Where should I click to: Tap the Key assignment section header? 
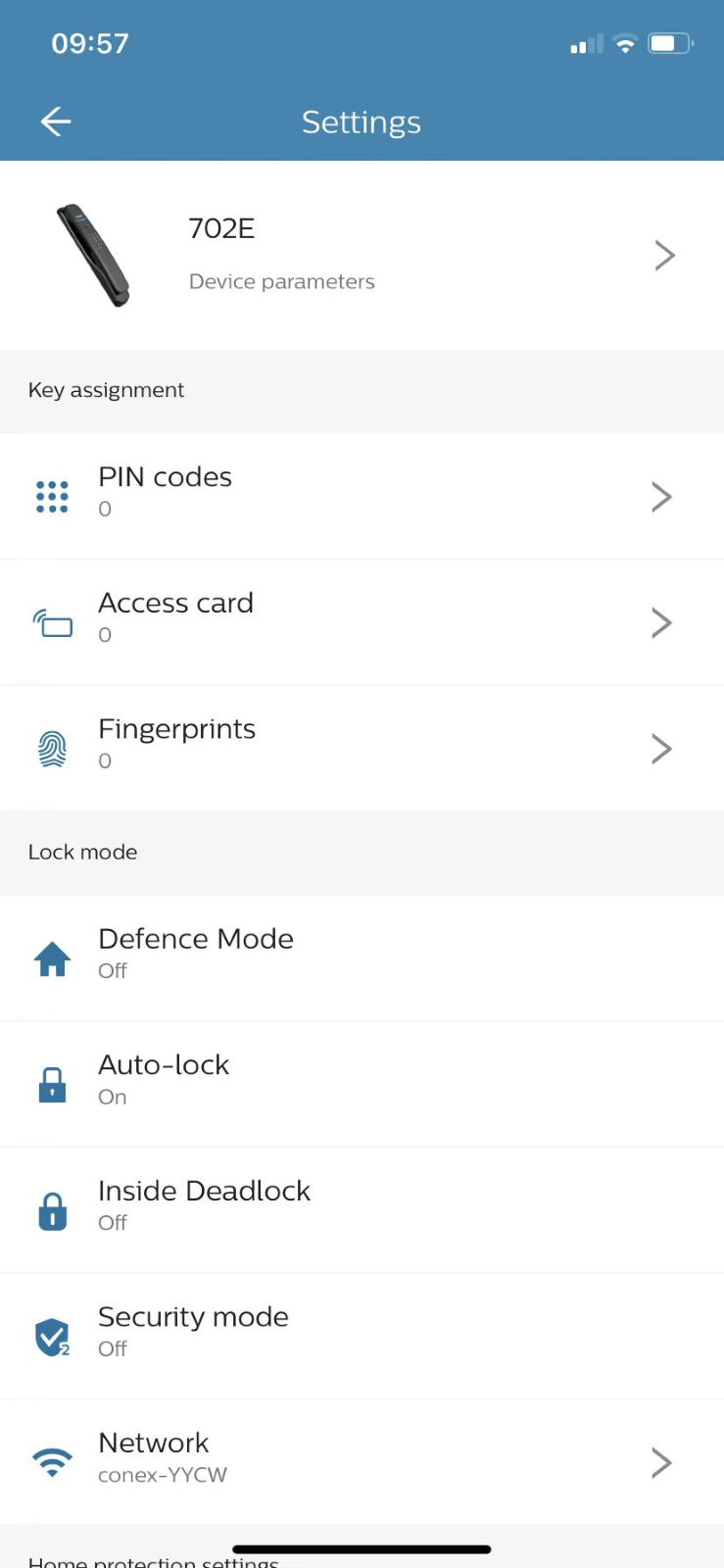coord(106,389)
